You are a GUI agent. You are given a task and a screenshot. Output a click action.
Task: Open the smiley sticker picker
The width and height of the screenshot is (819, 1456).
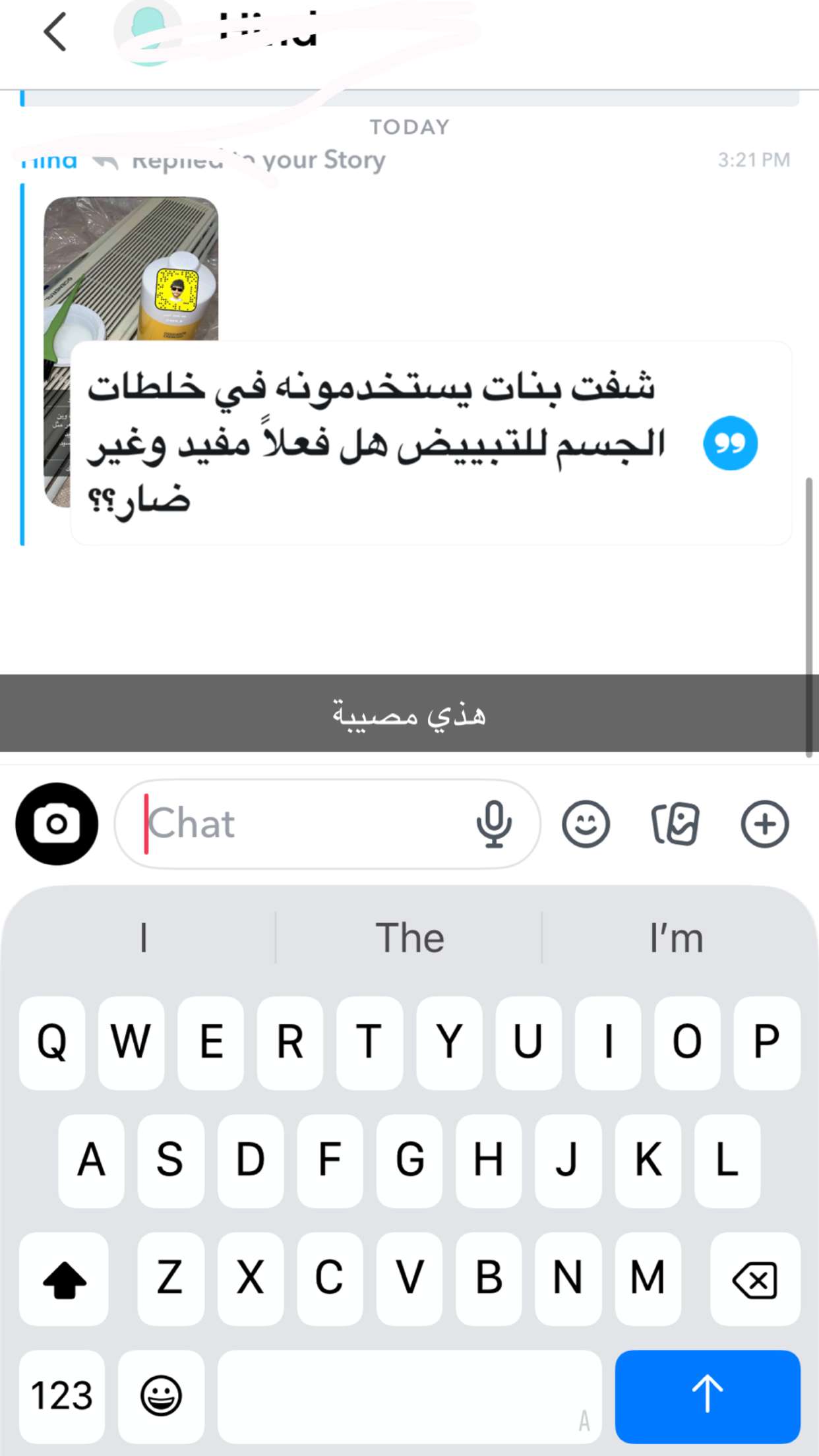tap(586, 824)
